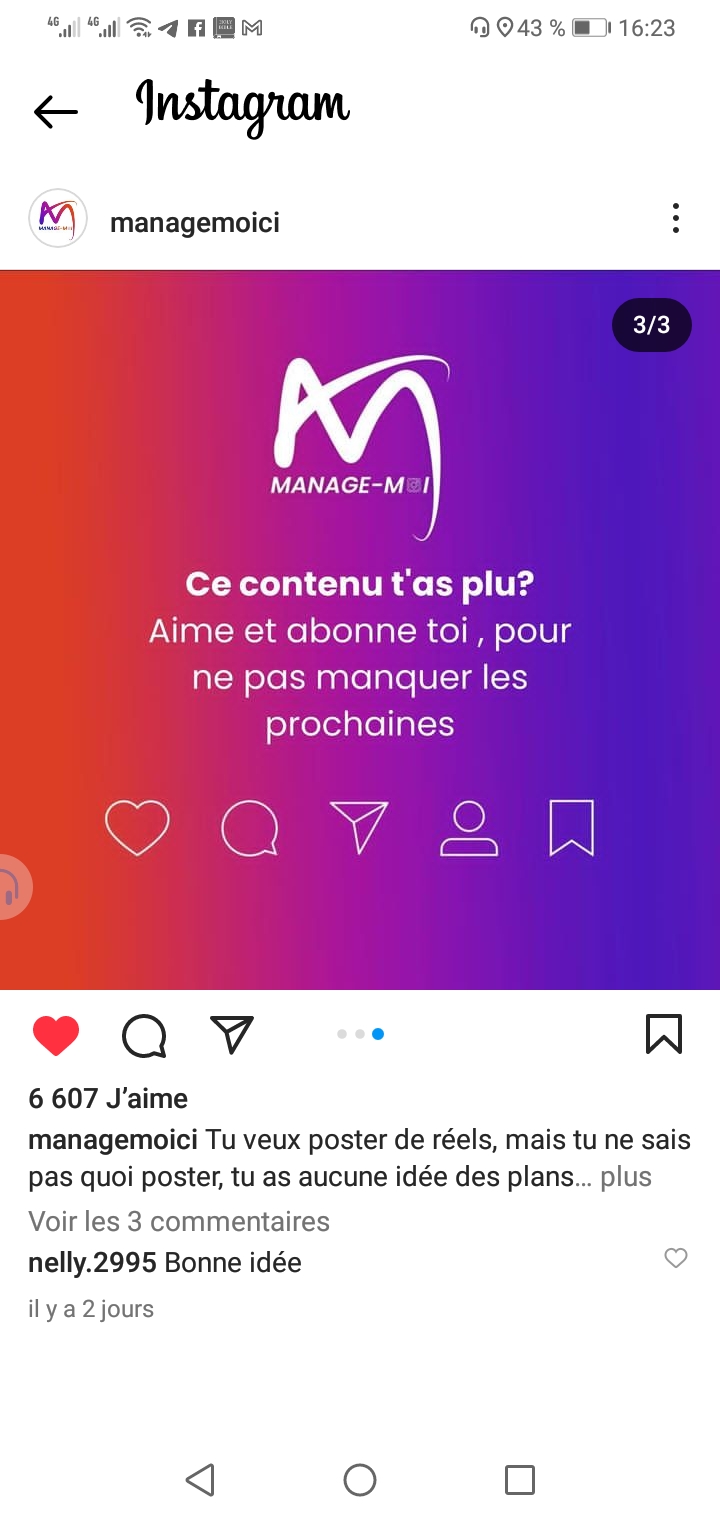Tap the system home button
Viewport: 720px width, 1520px height.
(x=360, y=1480)
